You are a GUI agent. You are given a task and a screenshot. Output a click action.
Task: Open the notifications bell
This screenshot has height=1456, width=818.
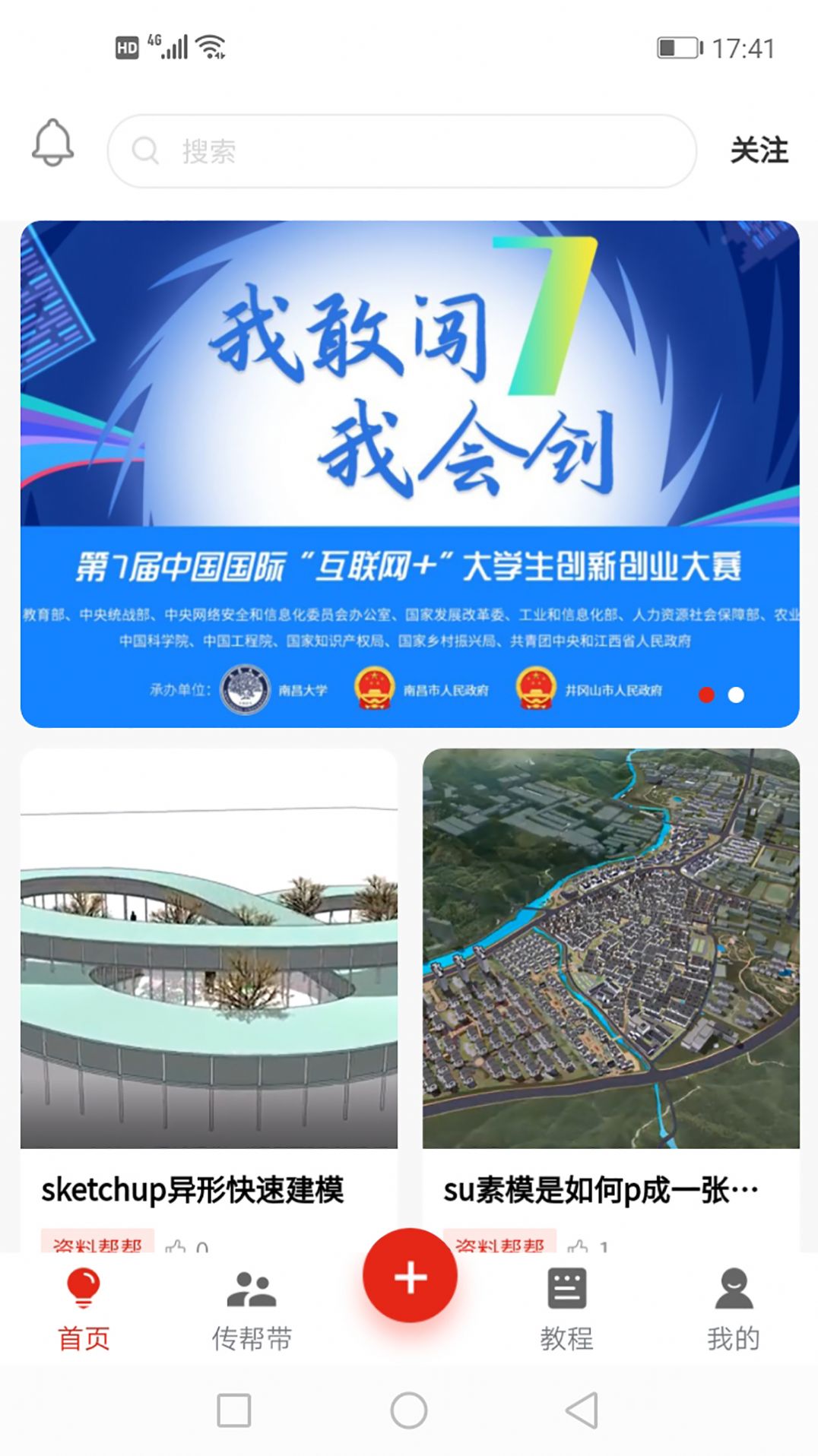pyautogui.click(x=53, y=143)
